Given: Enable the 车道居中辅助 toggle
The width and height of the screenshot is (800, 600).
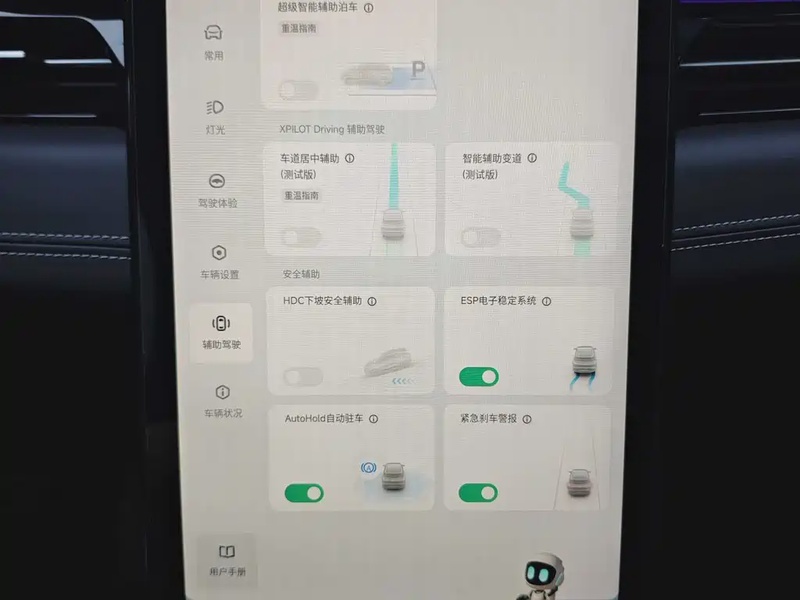Looking at the screenshot, I should point(300,237).
